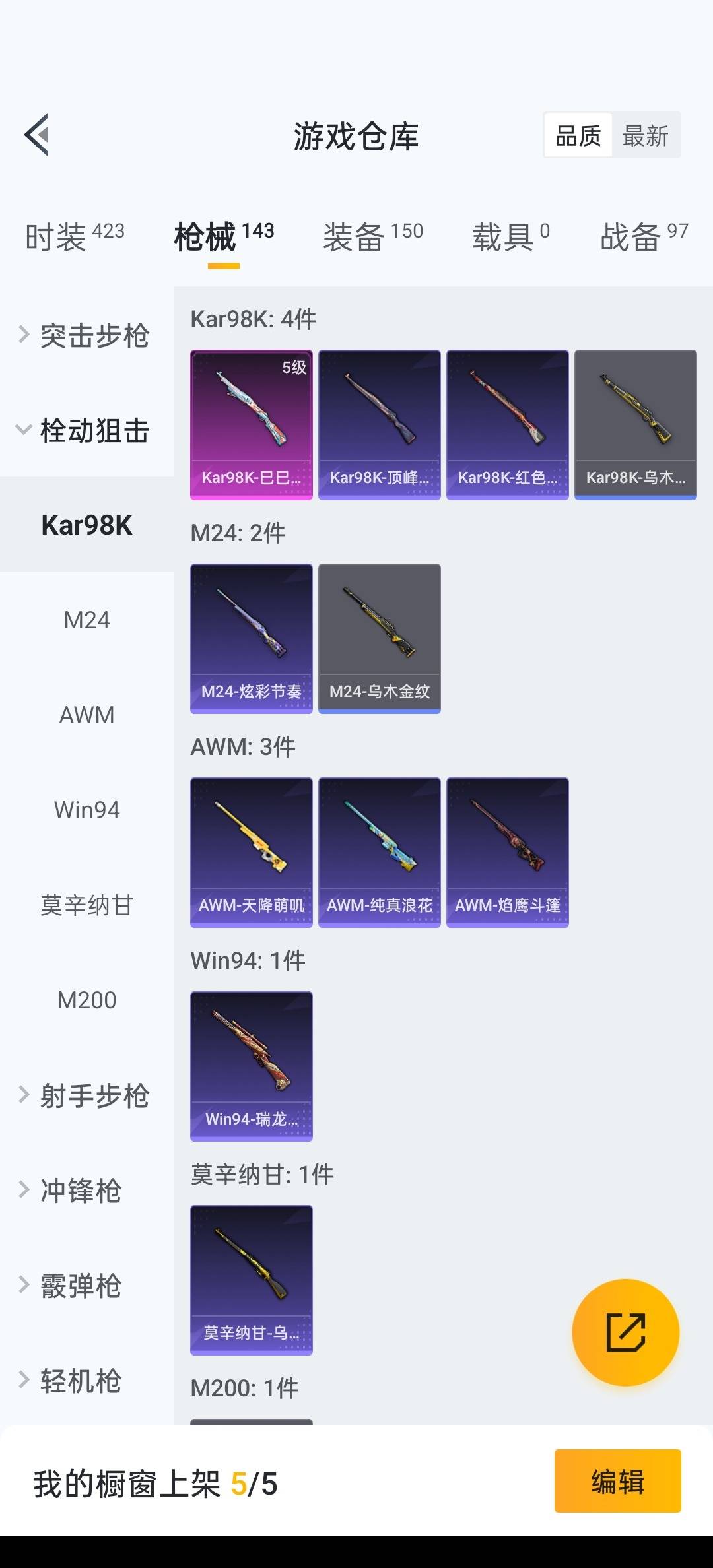Jump to 莫辛纳甘 in the side list
Screen dimensions: 713x1568
tap(86, 905)
